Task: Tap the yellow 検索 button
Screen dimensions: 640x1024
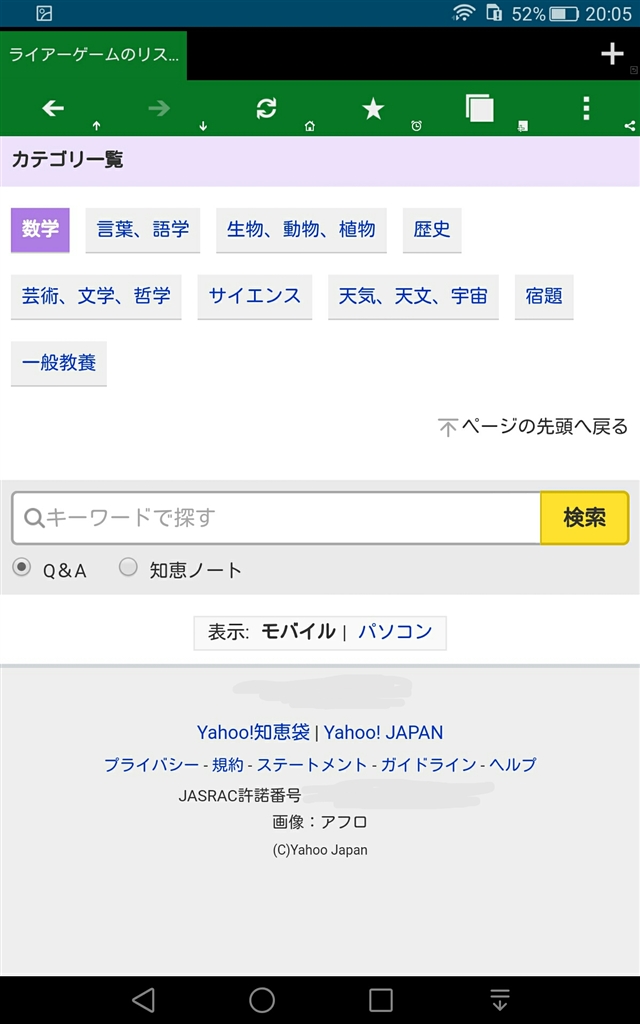Action: pos(584,518)
